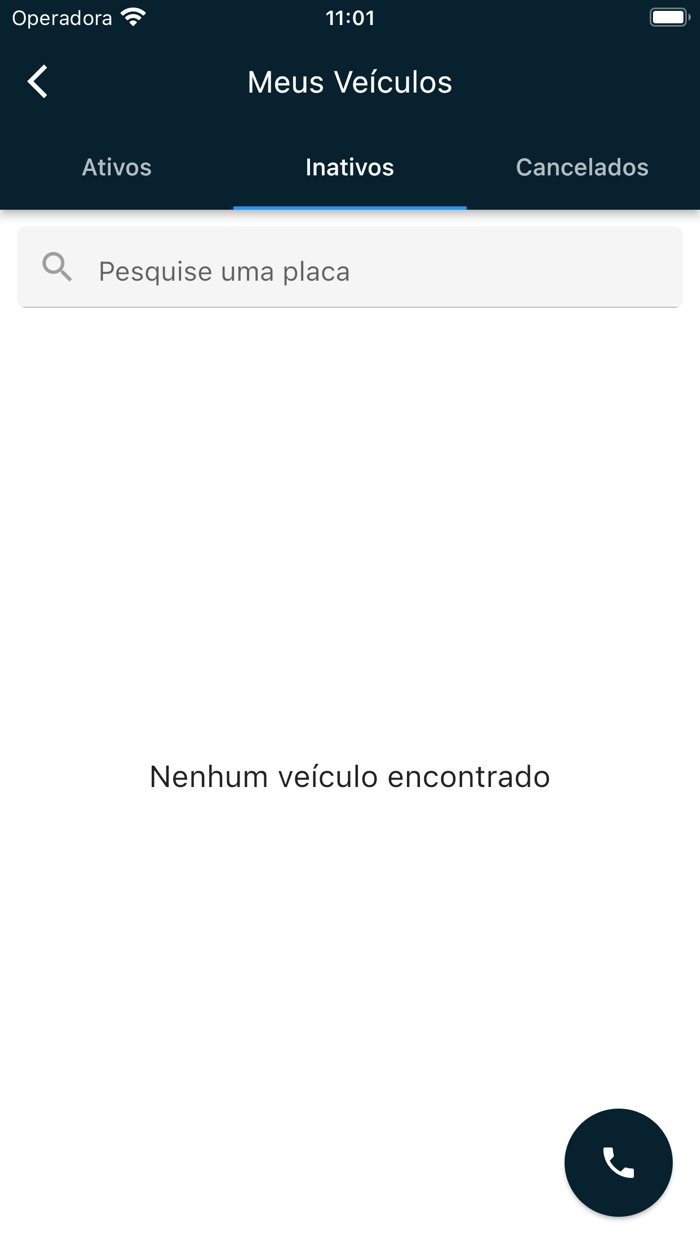Image resolution: width=700 pixels, height=1244 pixels.
Task: Select the Inativos tab
Action: coord(350,167)
